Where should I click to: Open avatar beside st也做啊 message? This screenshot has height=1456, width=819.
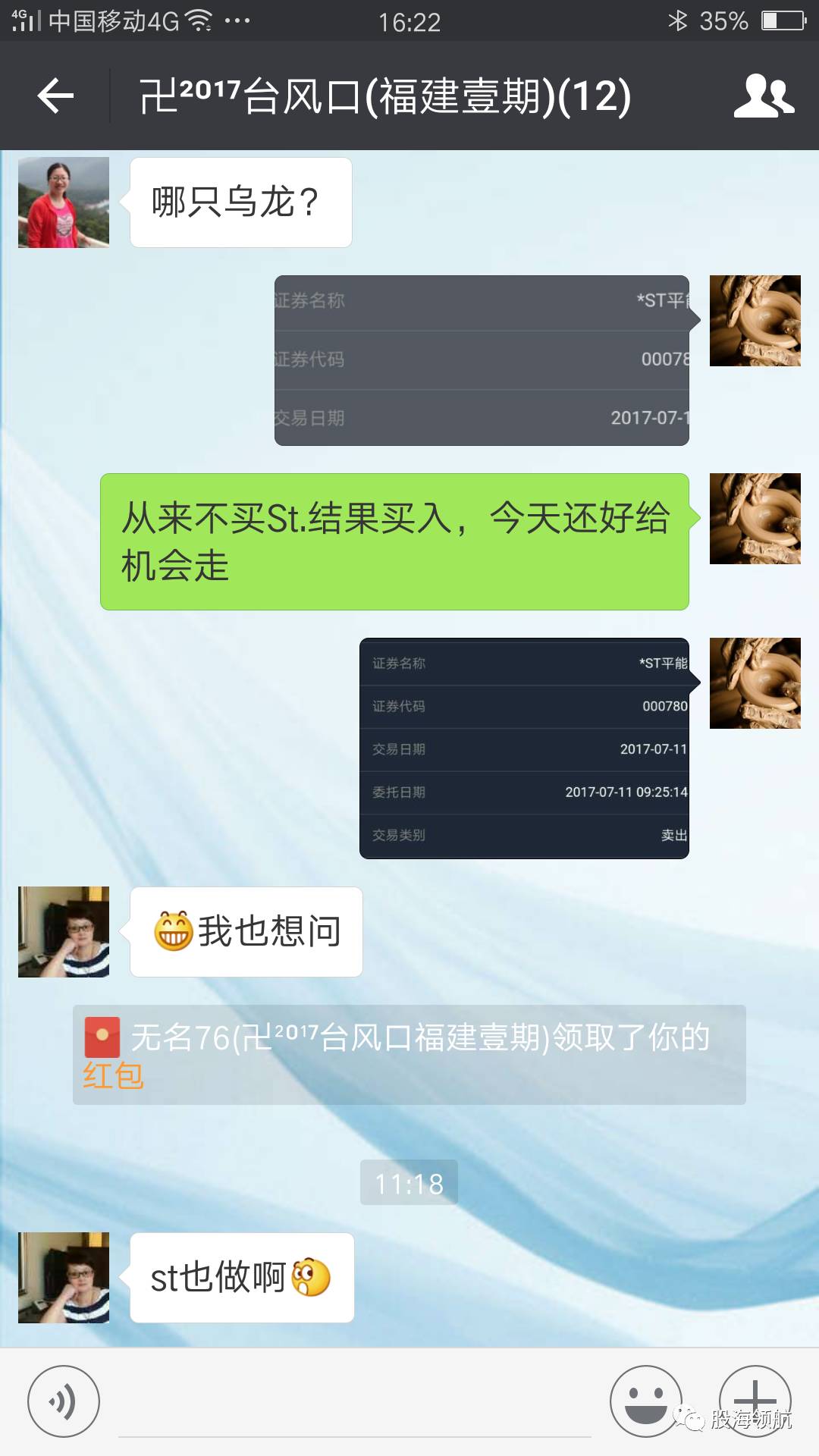pyautogui.click(x=64, y=1278)
